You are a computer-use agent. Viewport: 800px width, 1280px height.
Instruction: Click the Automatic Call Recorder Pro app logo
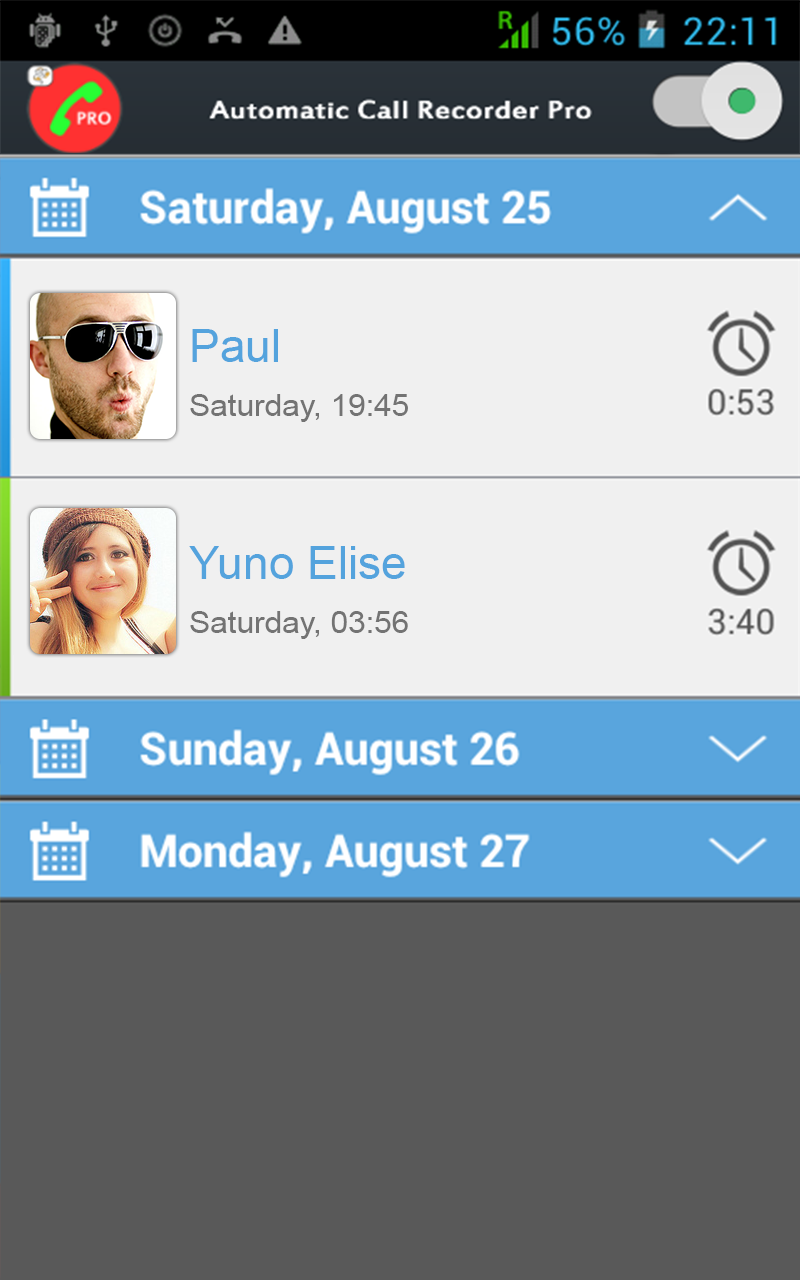pos(74,107)
